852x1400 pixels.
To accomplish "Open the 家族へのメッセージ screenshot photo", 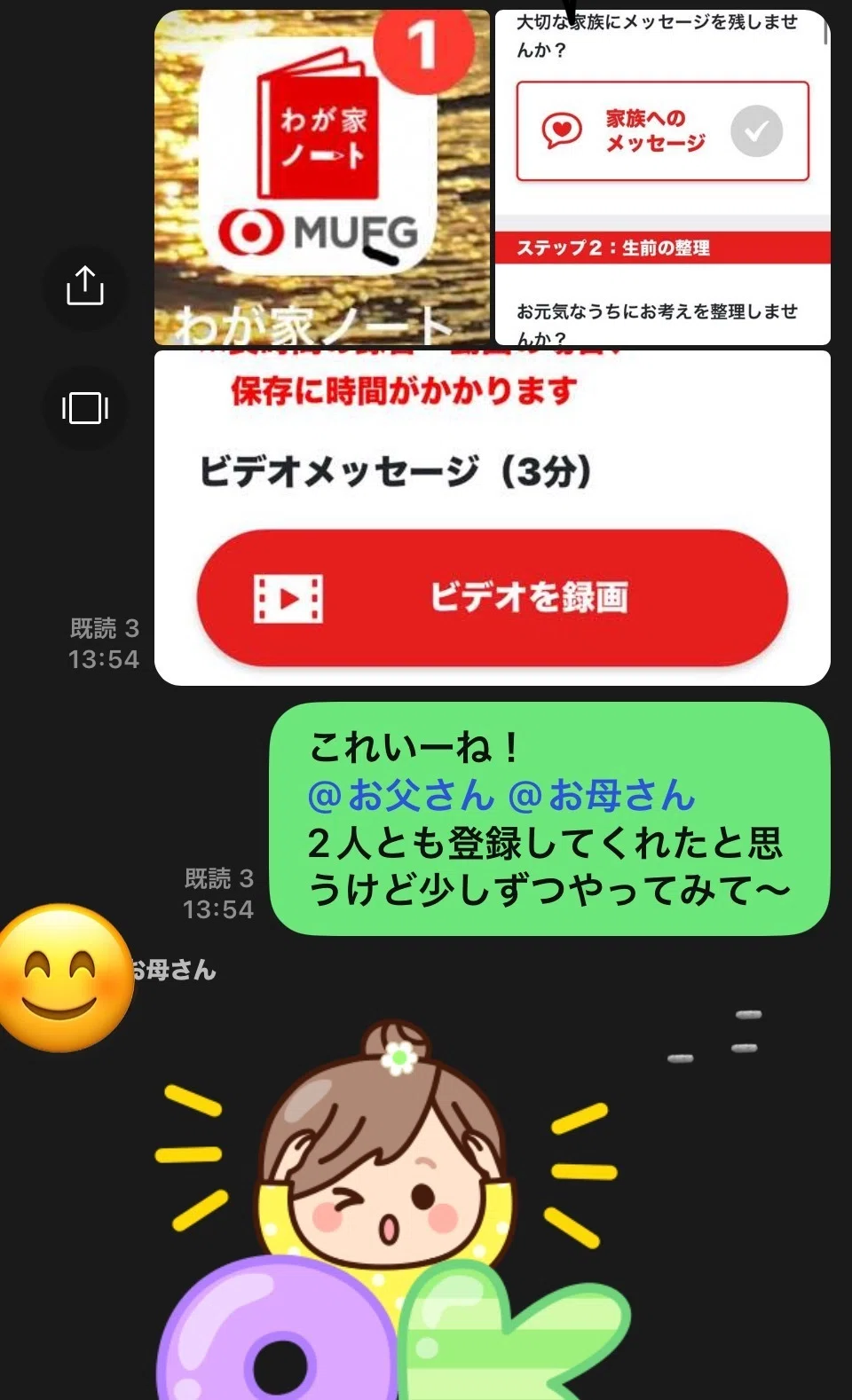I will [662, 177].
